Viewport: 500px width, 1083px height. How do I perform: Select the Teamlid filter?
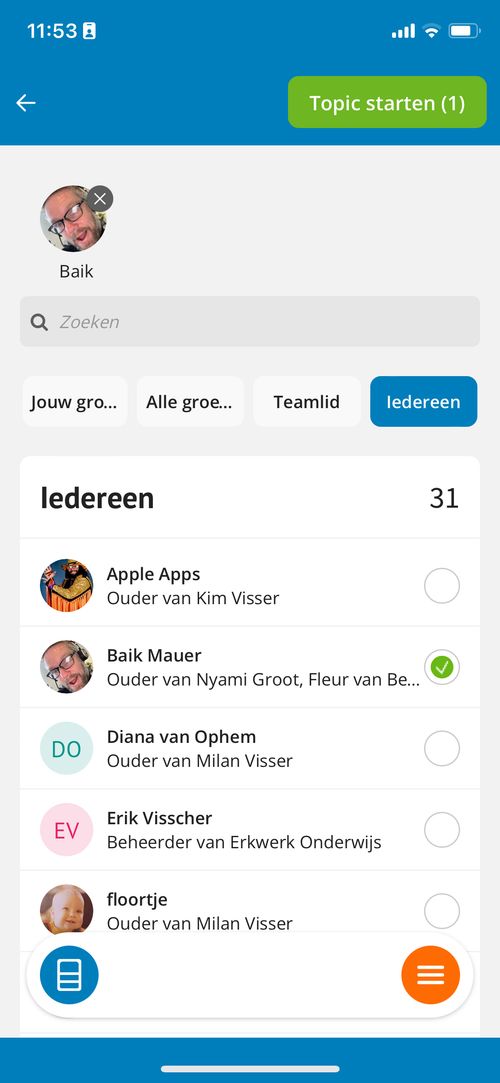(307, 401)
